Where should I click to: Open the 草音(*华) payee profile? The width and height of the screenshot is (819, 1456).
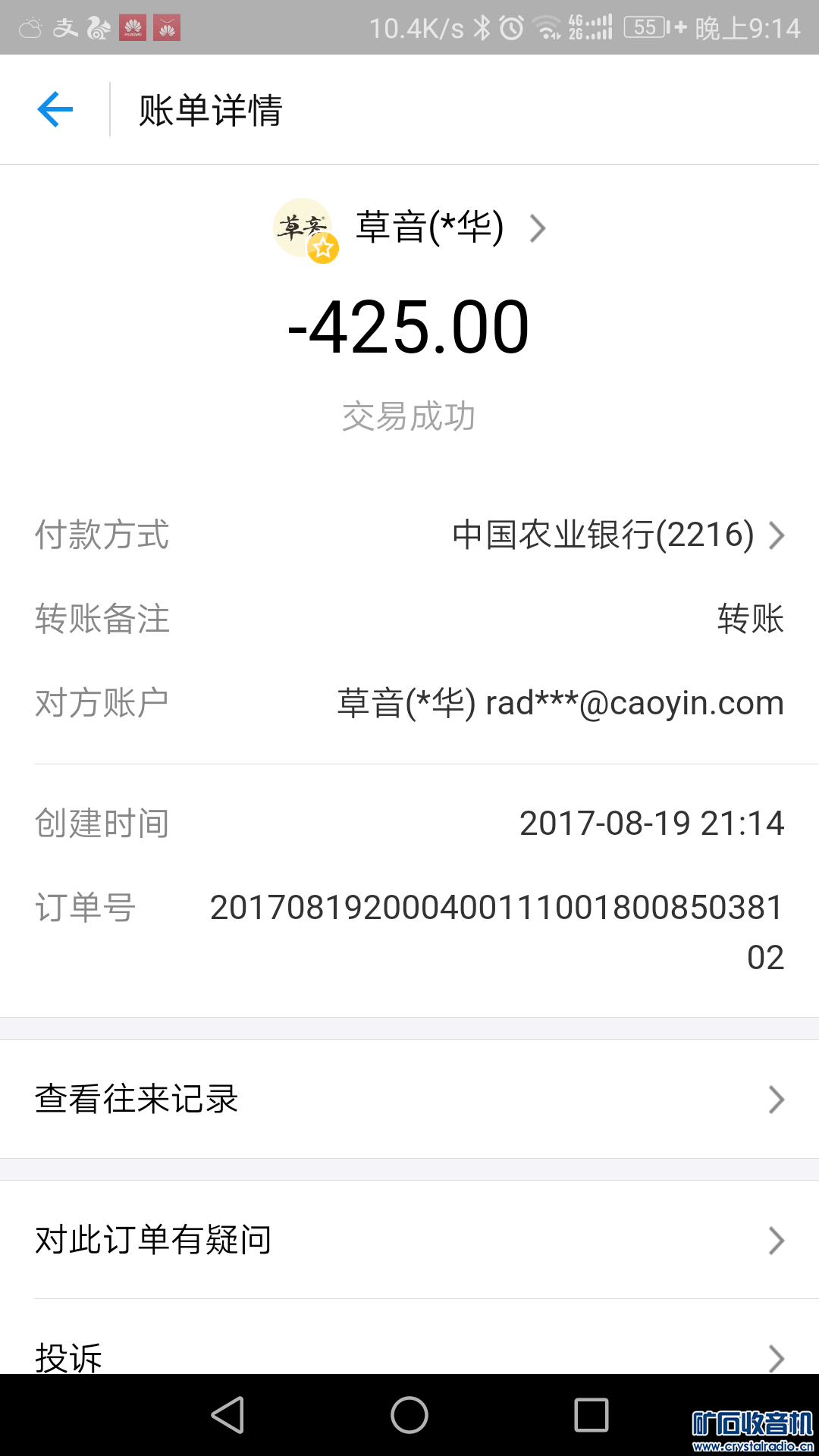coord(428,227)
